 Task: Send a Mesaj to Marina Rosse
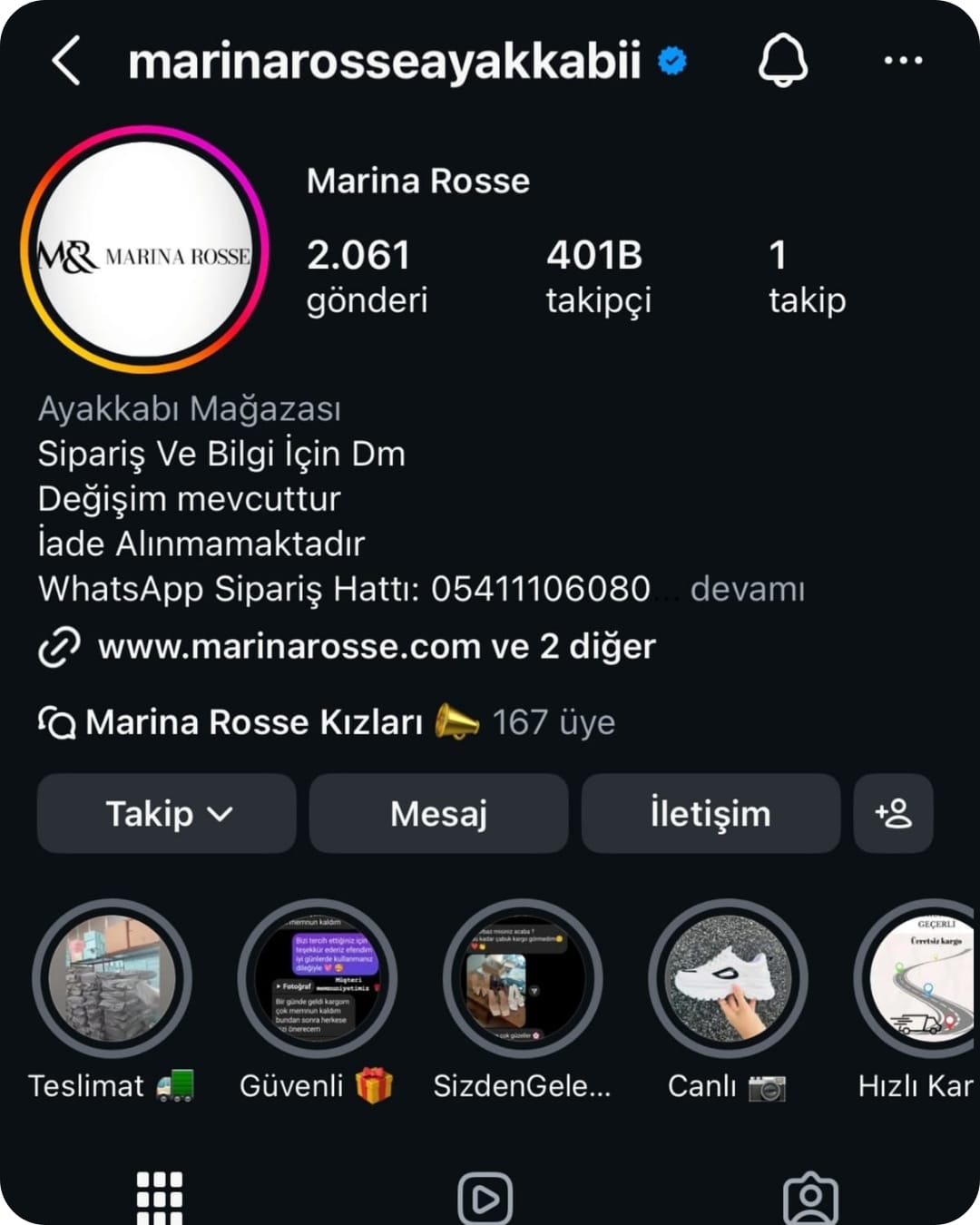[438, 813]
